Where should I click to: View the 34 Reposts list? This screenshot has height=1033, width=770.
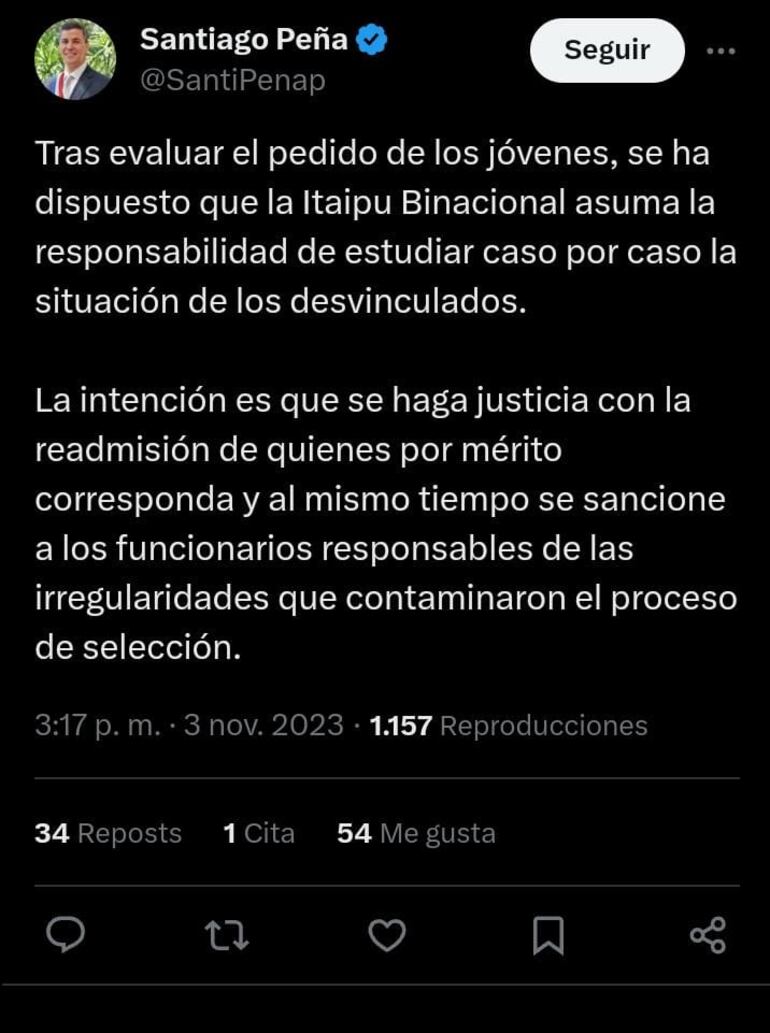pos(106,832)
